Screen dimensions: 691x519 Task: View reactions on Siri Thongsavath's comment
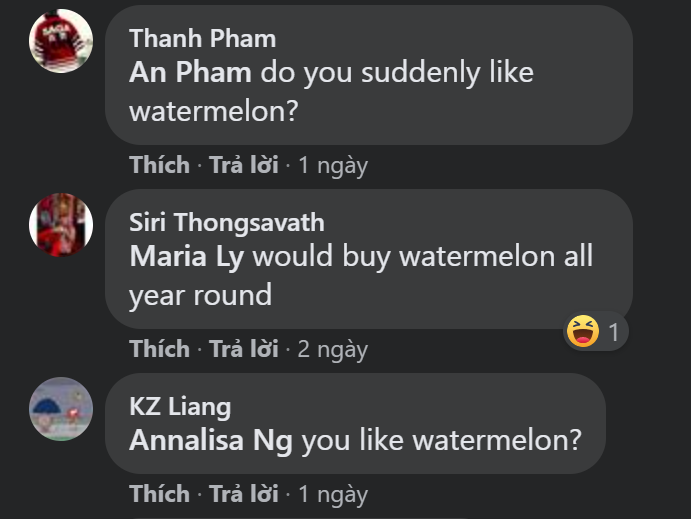(x=594, y=331)
